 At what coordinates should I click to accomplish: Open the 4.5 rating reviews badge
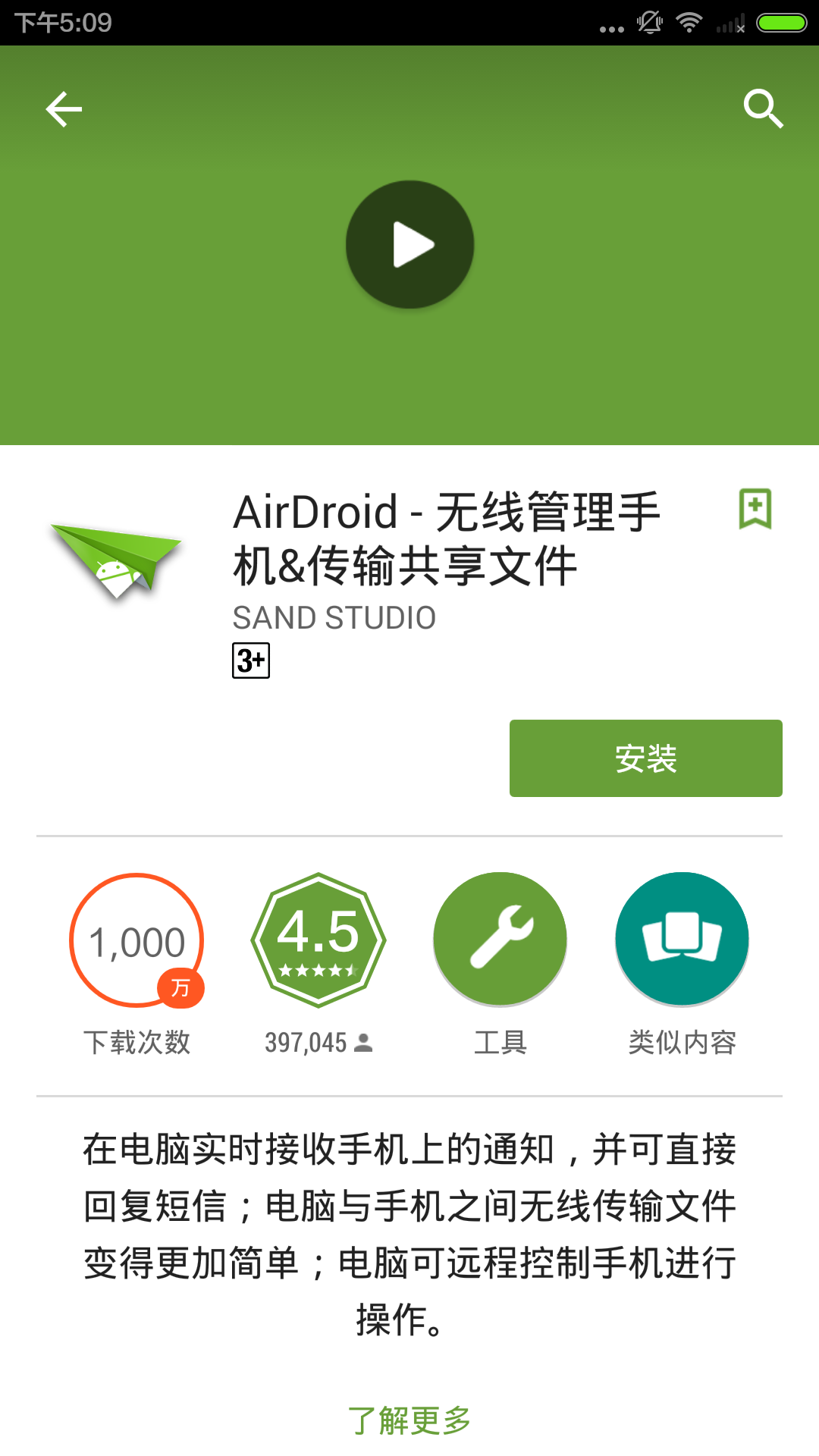pos(318,940)
